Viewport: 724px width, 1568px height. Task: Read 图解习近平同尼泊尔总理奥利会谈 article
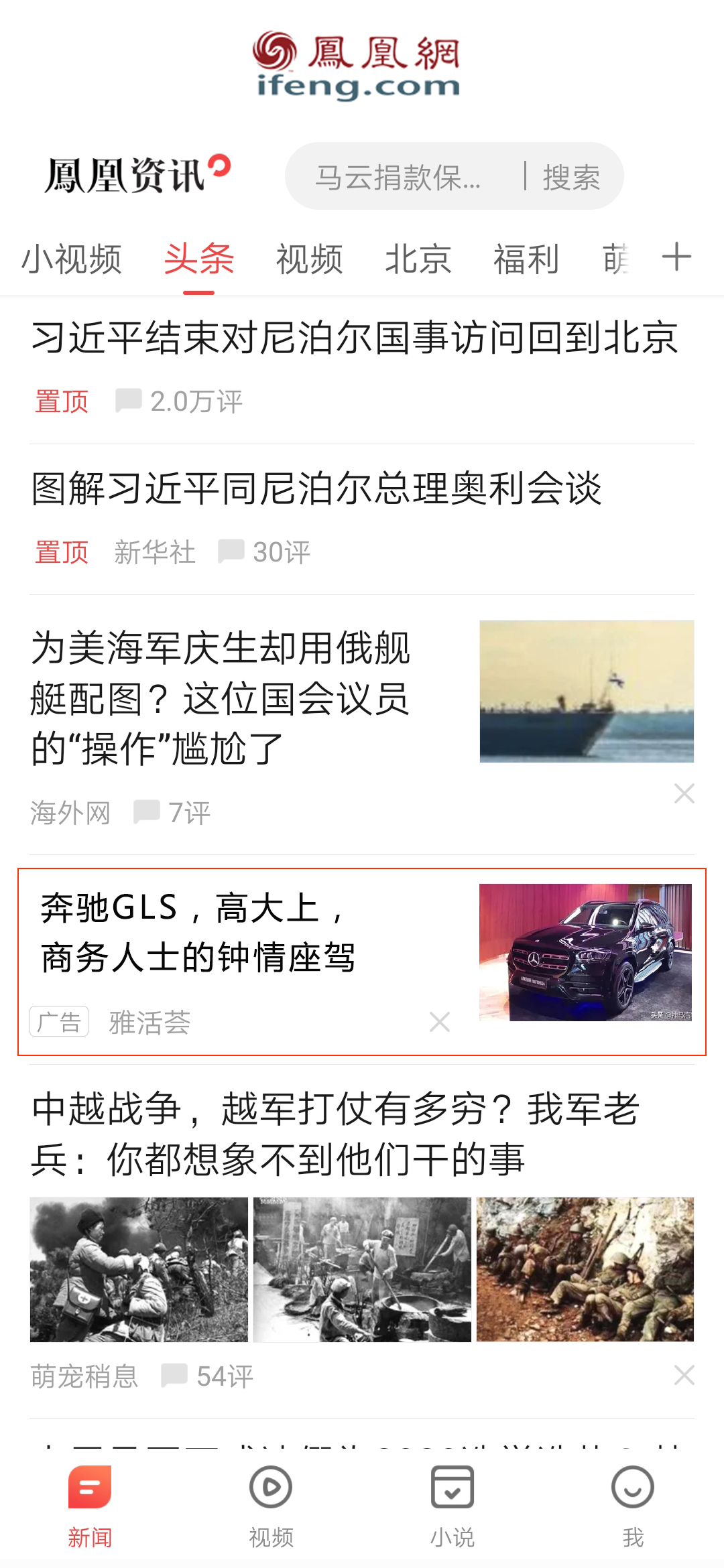click(316, 488)
